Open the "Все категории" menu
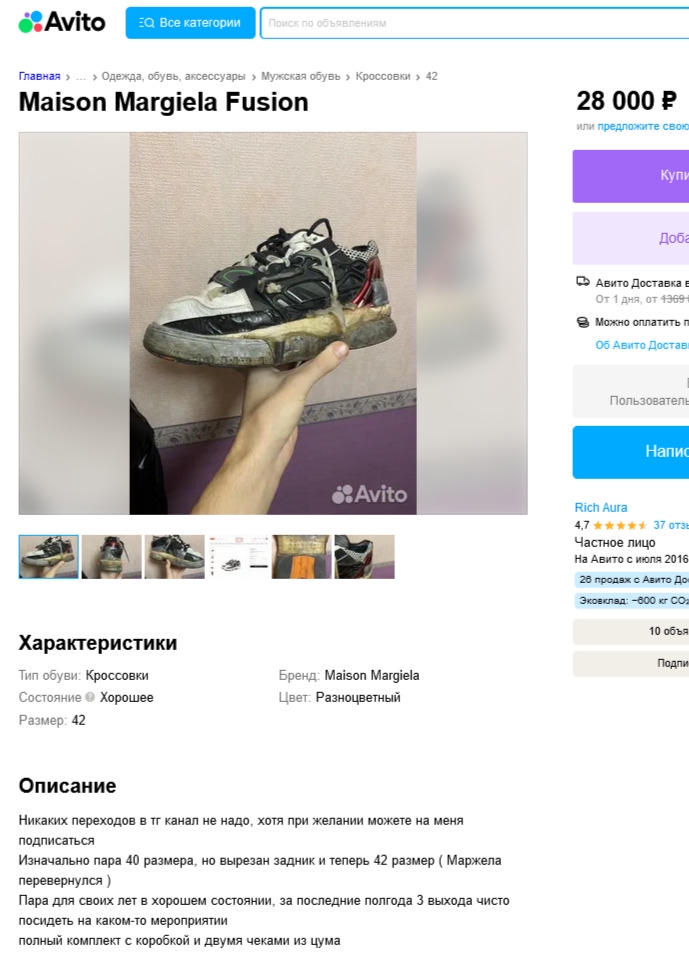689x965 pixels. (x=190, y=23)
